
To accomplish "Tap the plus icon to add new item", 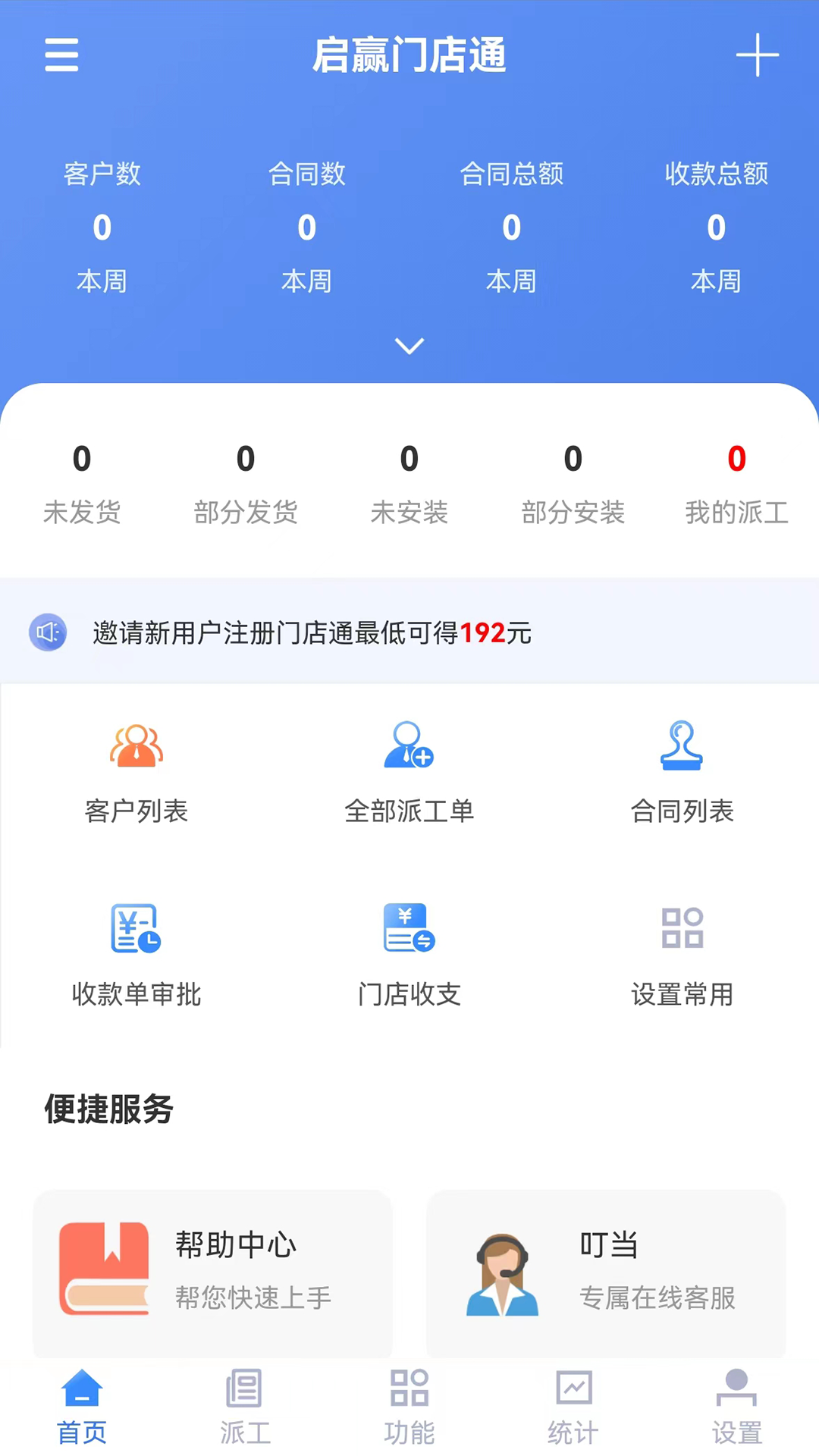I will (x=758, y=55).
